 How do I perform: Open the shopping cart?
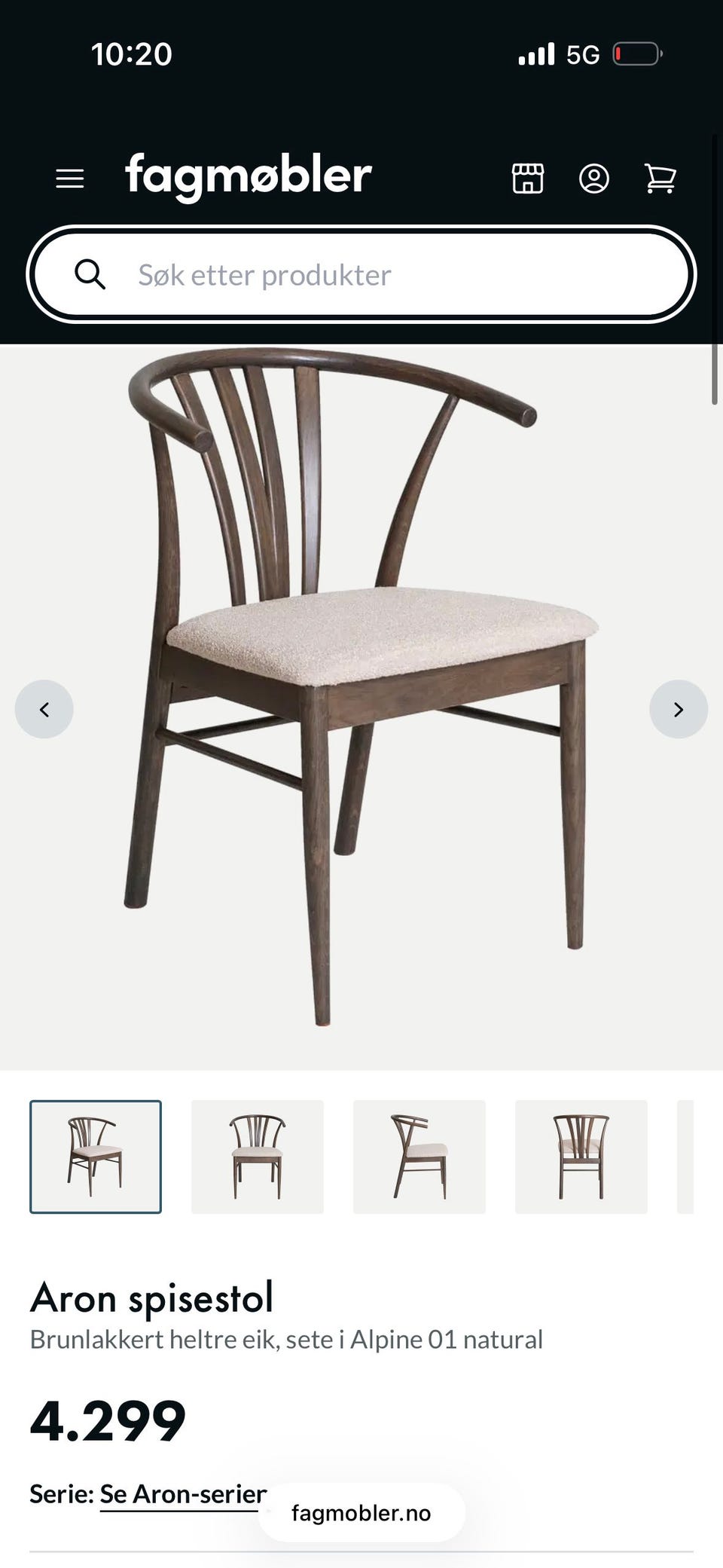click(660, 179)
